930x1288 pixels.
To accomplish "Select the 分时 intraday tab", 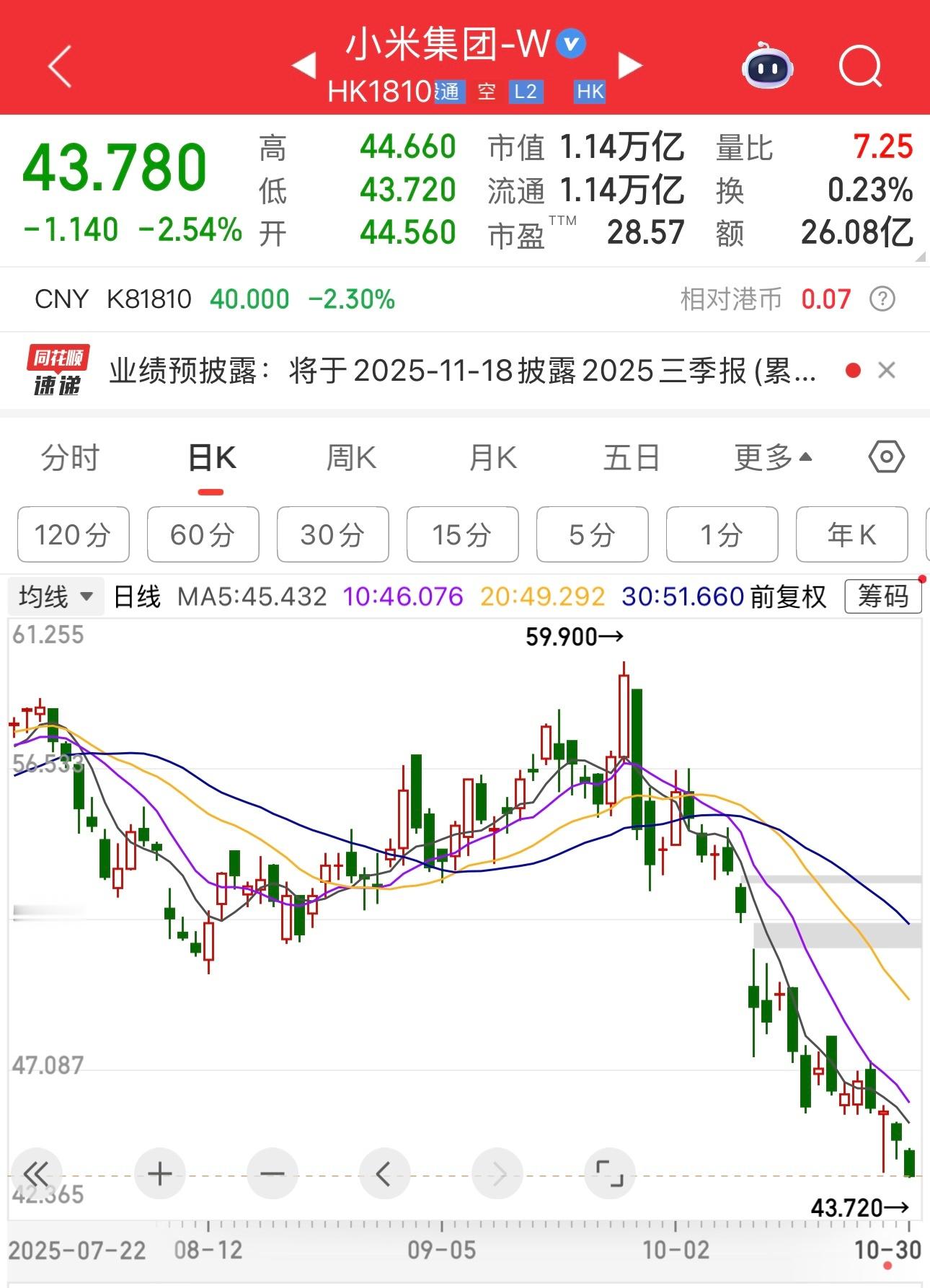I will click(x=70, y=456).
